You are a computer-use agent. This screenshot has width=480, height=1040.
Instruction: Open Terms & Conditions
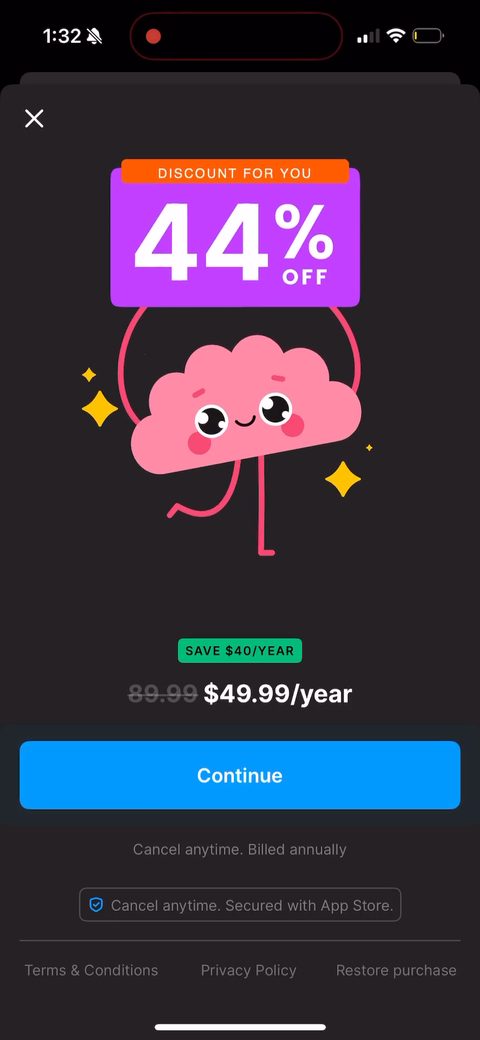(91, 970)
